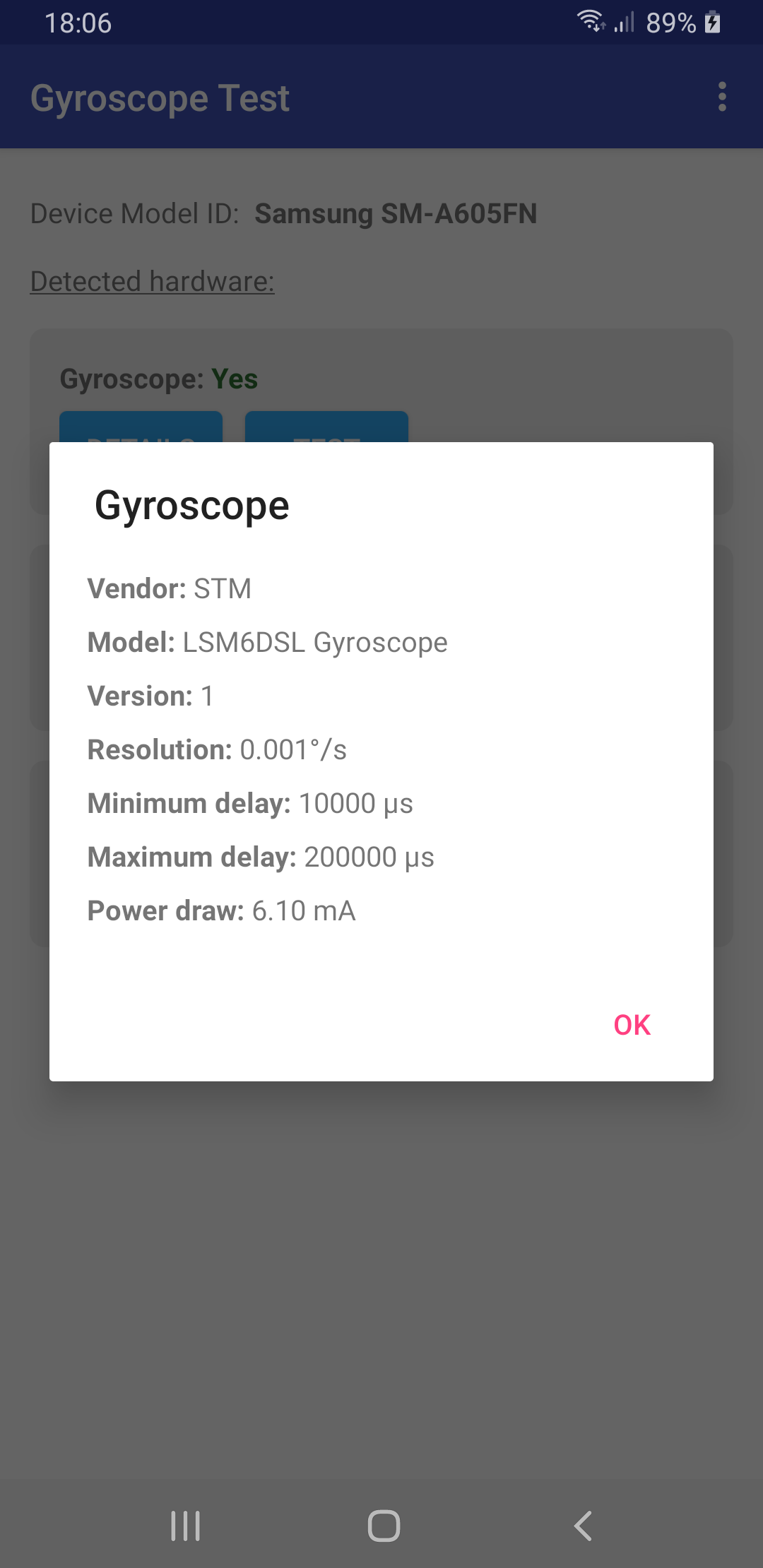Go to the home screen

pyautogui.click(x=384, y=1526)
